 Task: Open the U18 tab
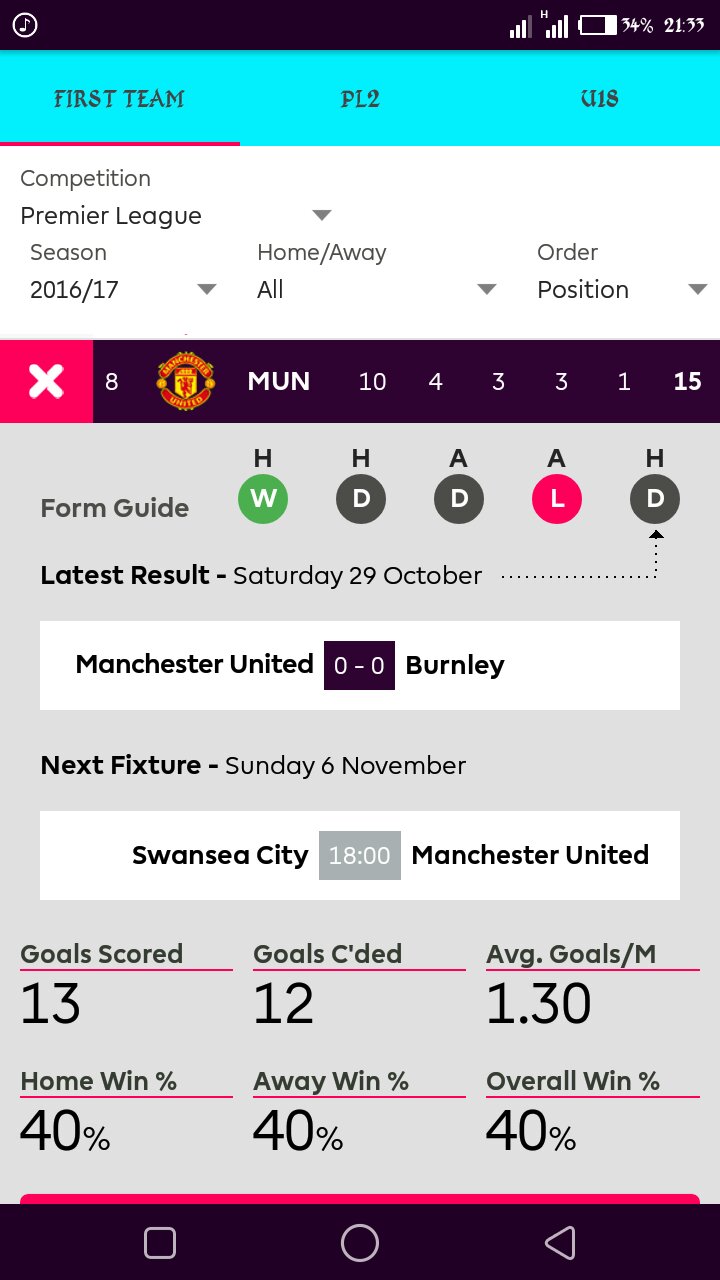click(599, 99)
